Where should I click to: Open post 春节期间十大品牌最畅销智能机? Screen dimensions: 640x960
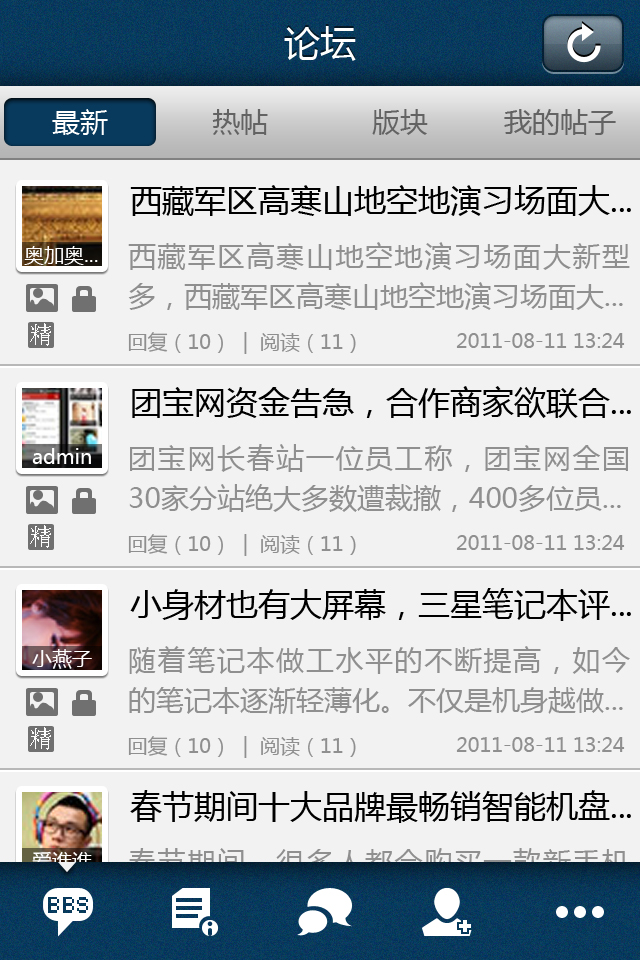tap(380, 807)
